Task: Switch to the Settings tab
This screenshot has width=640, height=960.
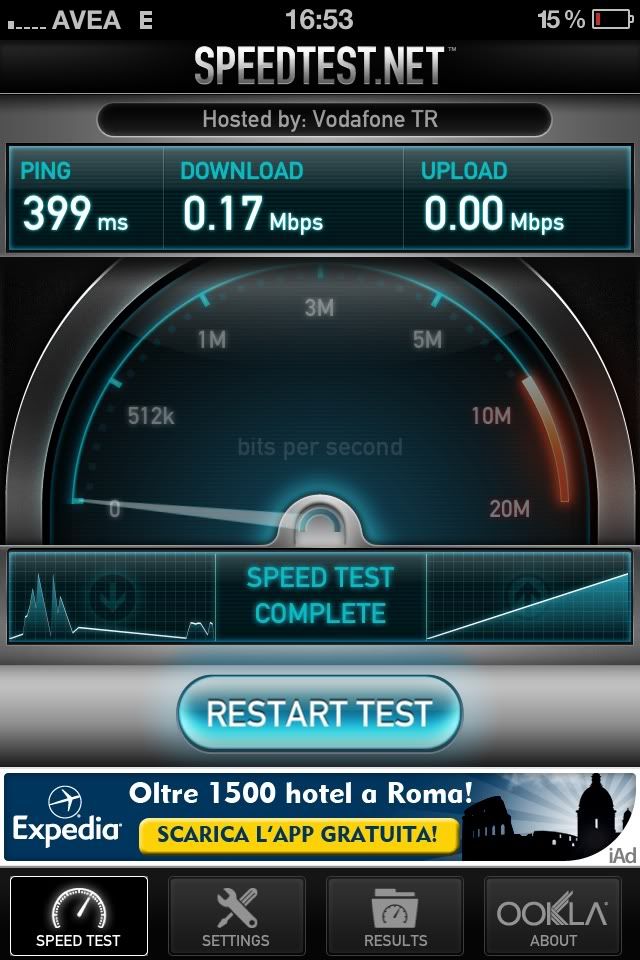Action: coord(236,915)
